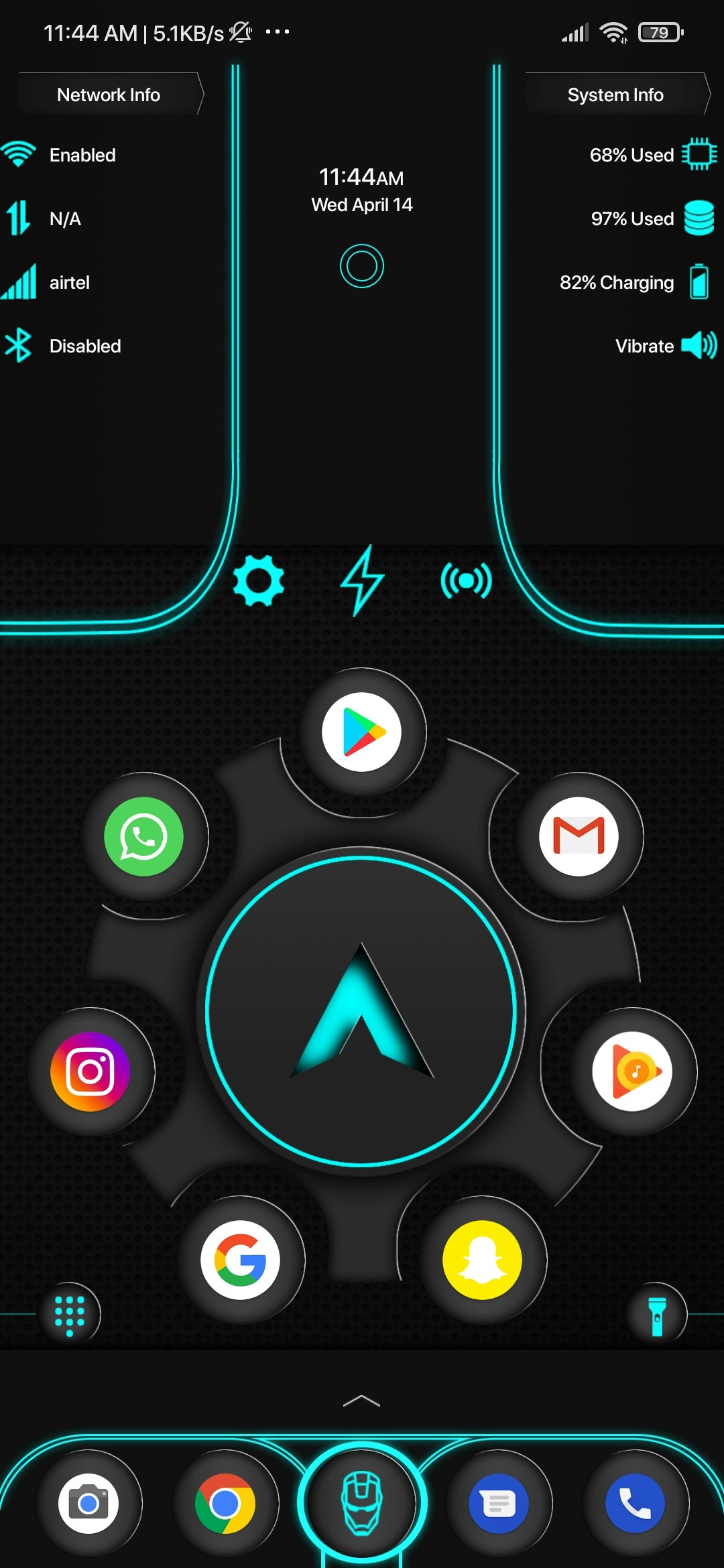Open the settings gear icon
The image size is (724, 1568).
(258, 580)
